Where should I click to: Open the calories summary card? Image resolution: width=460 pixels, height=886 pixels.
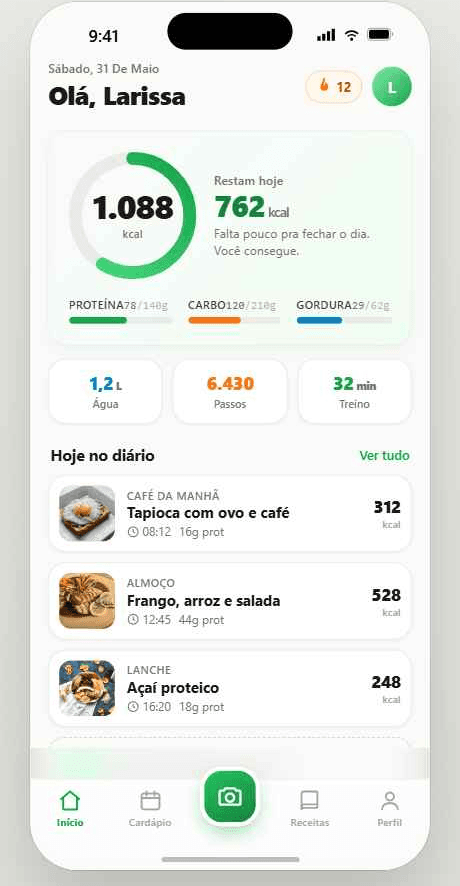pyautogui.click(x=230, y=237)
